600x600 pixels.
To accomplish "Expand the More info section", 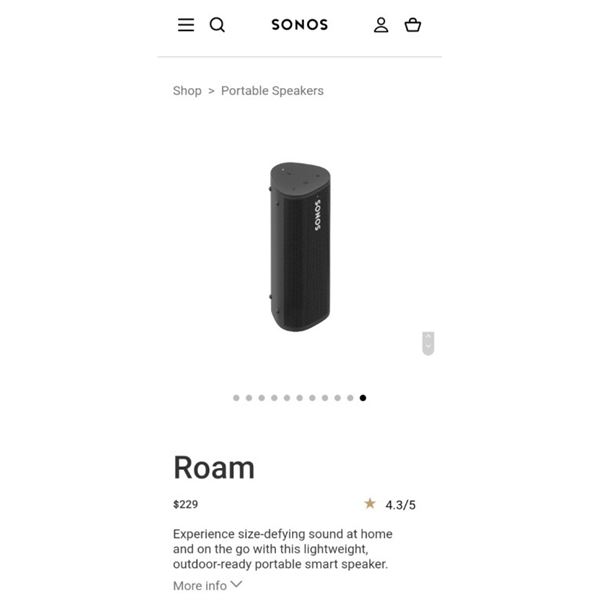I will pyautogui.click(x=207, y=585).
